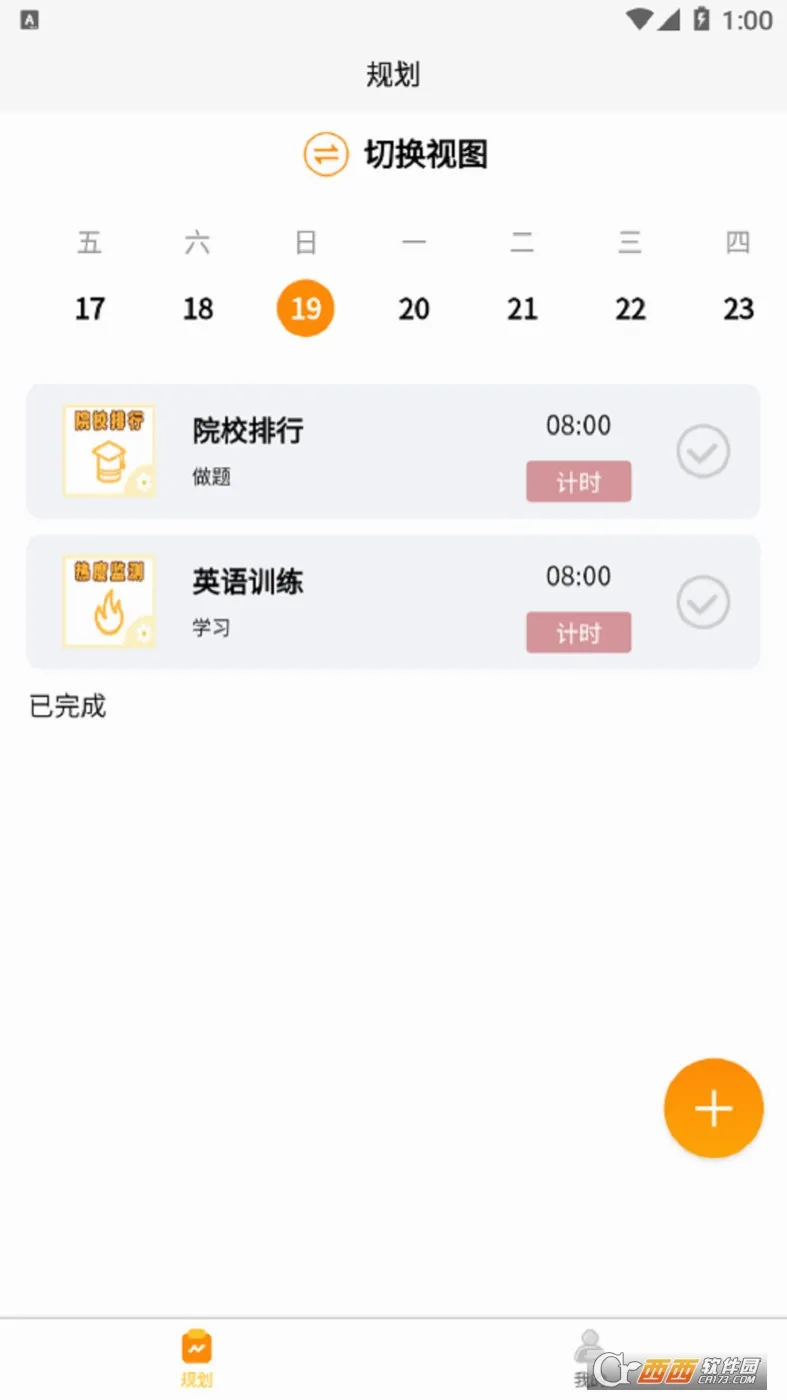The height and width of the screenshot is (1400, 787).
Task: Select date 18 in the week strip
Action: click(x=198, y=308)
